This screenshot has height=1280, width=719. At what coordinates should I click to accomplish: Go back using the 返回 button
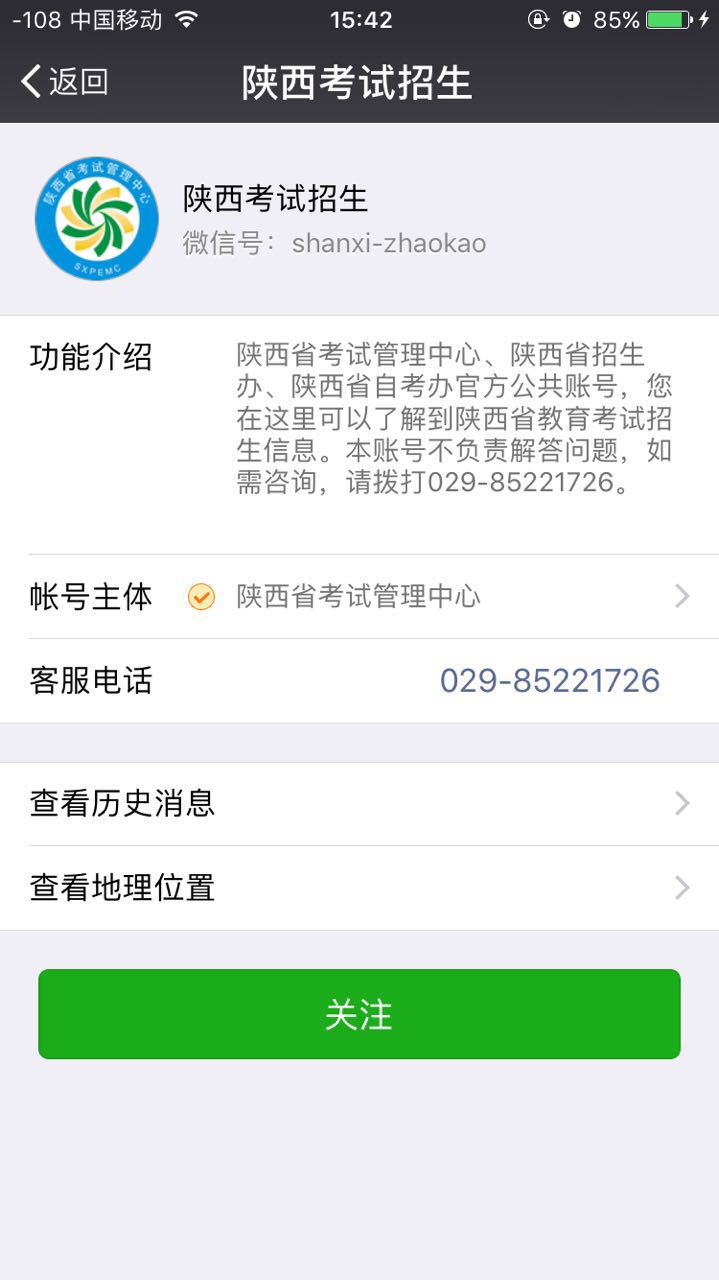tap(65, 82)
